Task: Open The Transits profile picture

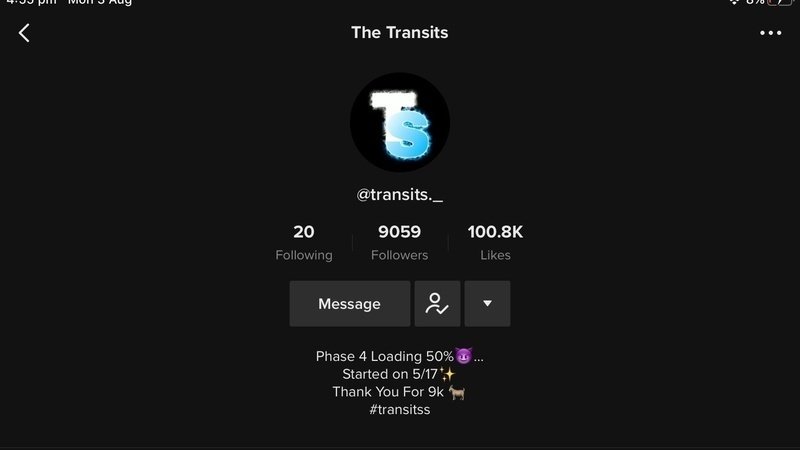Action: (399, 122)
